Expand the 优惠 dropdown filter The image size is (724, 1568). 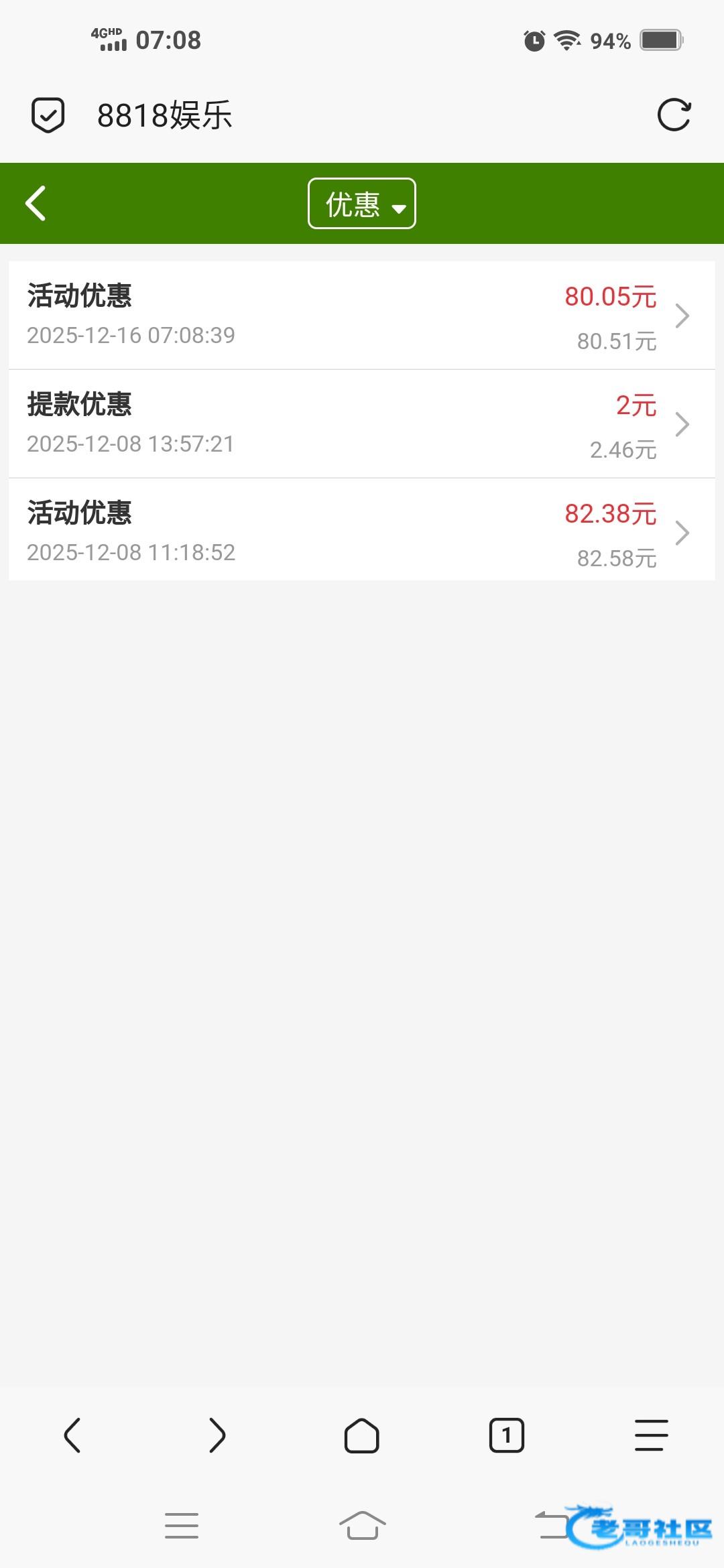pos(362,204)
